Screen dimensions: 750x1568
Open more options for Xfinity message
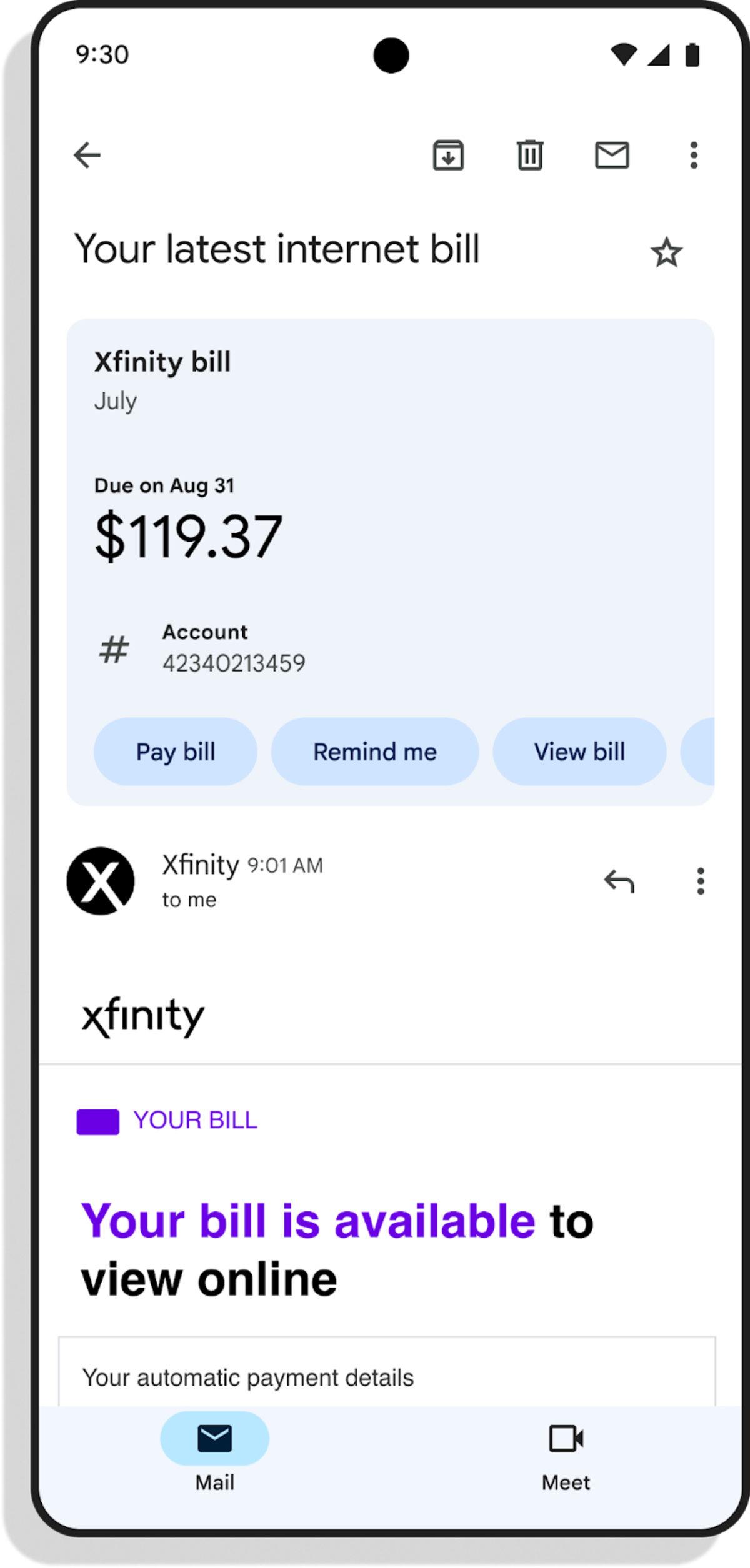701,881
